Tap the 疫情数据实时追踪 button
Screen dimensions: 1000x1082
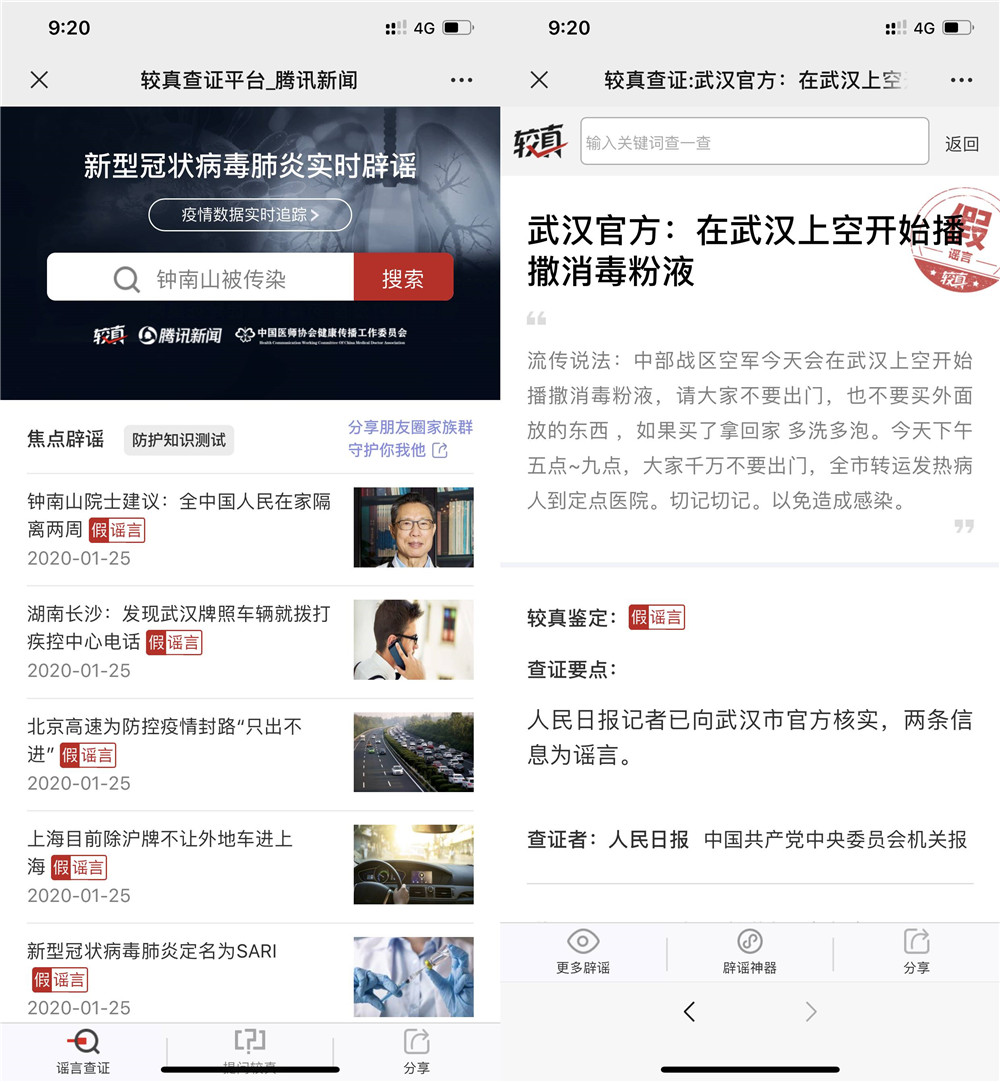tap(250, 215)
